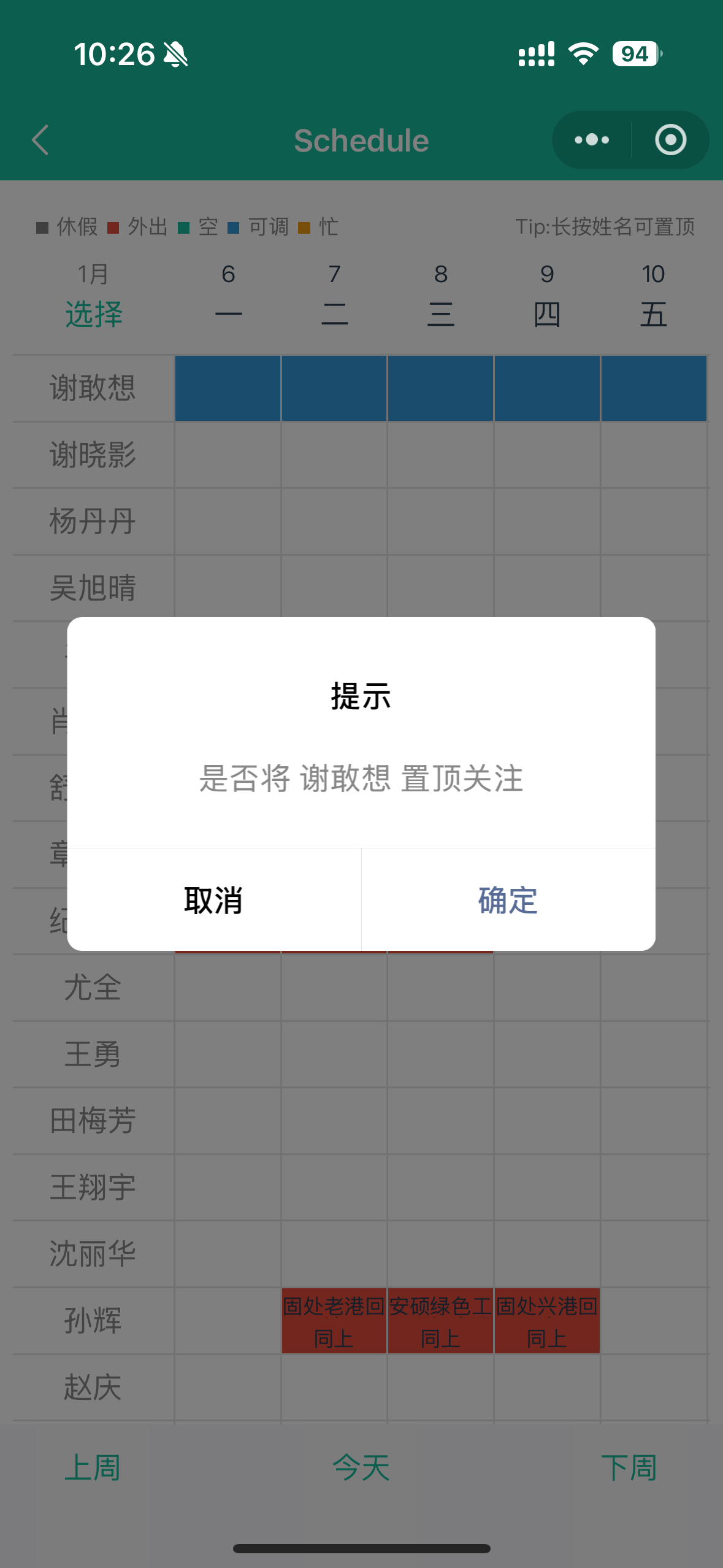The width and height of the screenshot is (723, 1568).
Task: Go back from the Schedule page
Action: coord(40,140)
